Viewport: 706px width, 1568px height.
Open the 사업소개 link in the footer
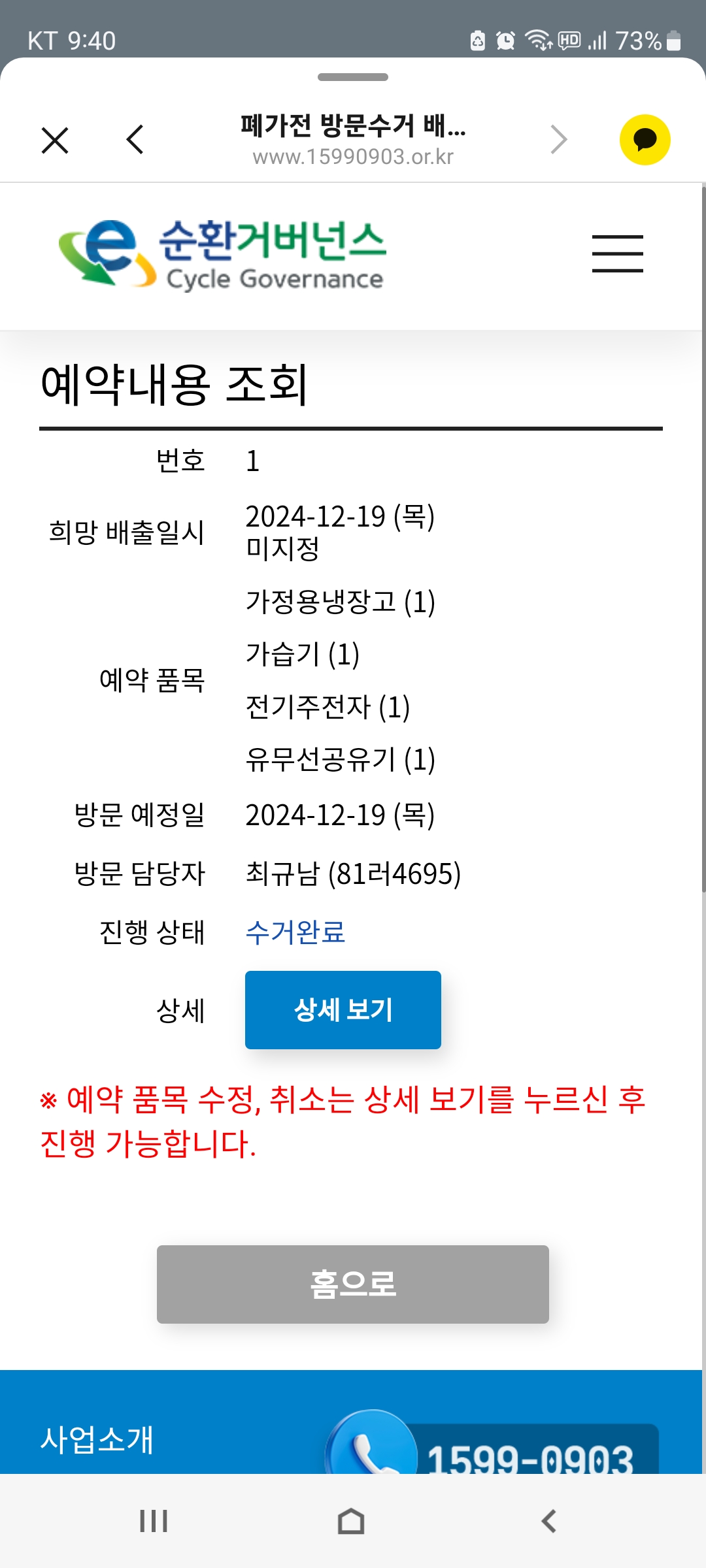click(x=97, y=1440)
